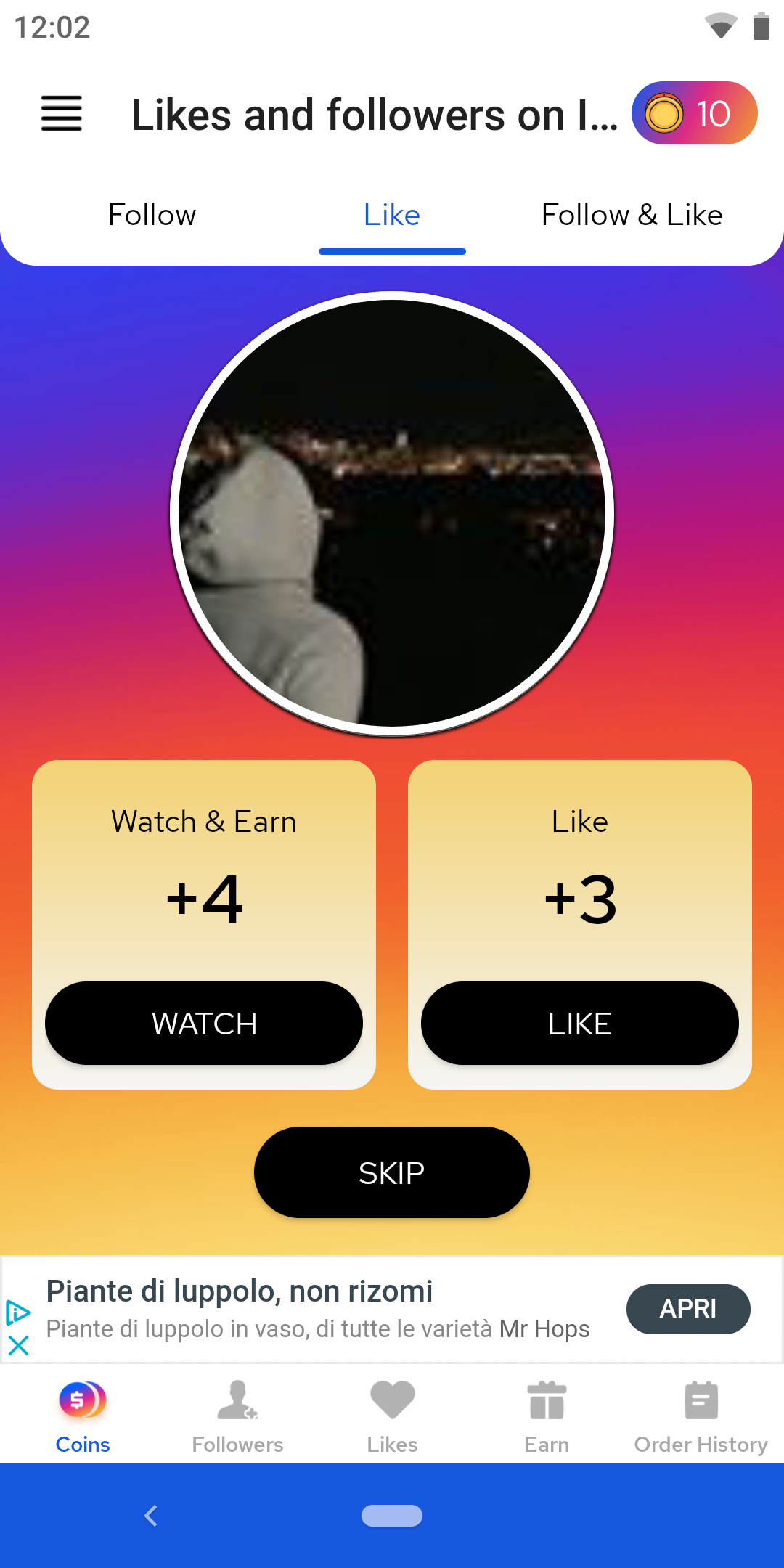Select the Like top tab
The image size is (784, 1568).
pyautogui.click(x=392, y=215)
